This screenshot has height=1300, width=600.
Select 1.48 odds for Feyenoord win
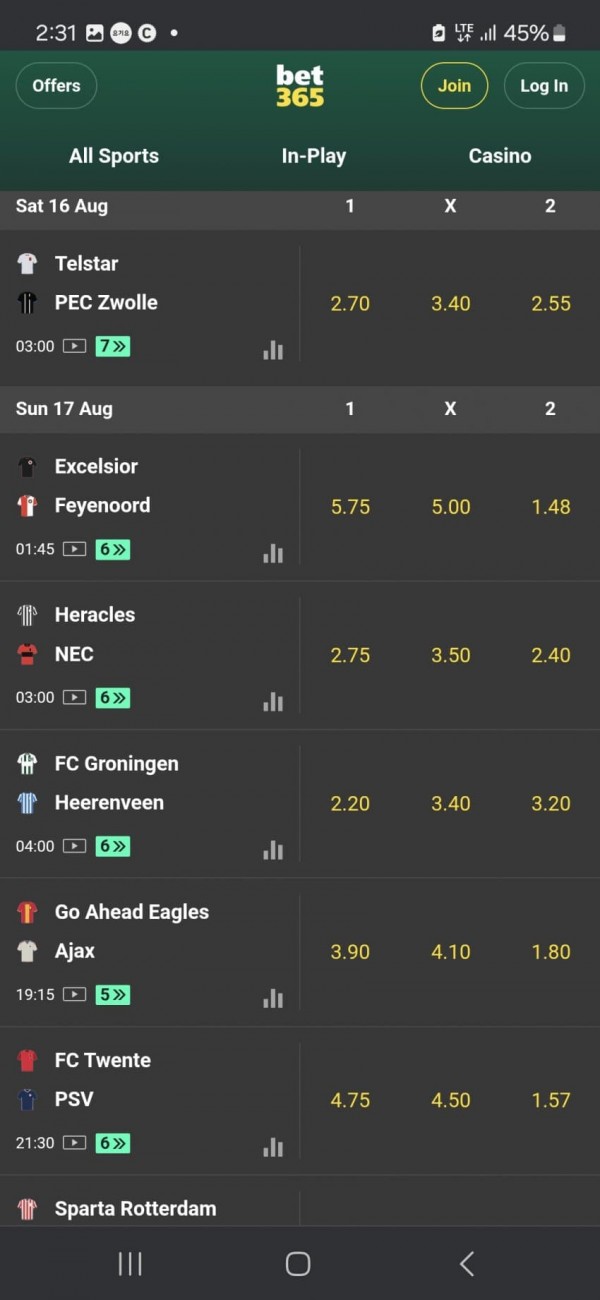coord(551,507)
